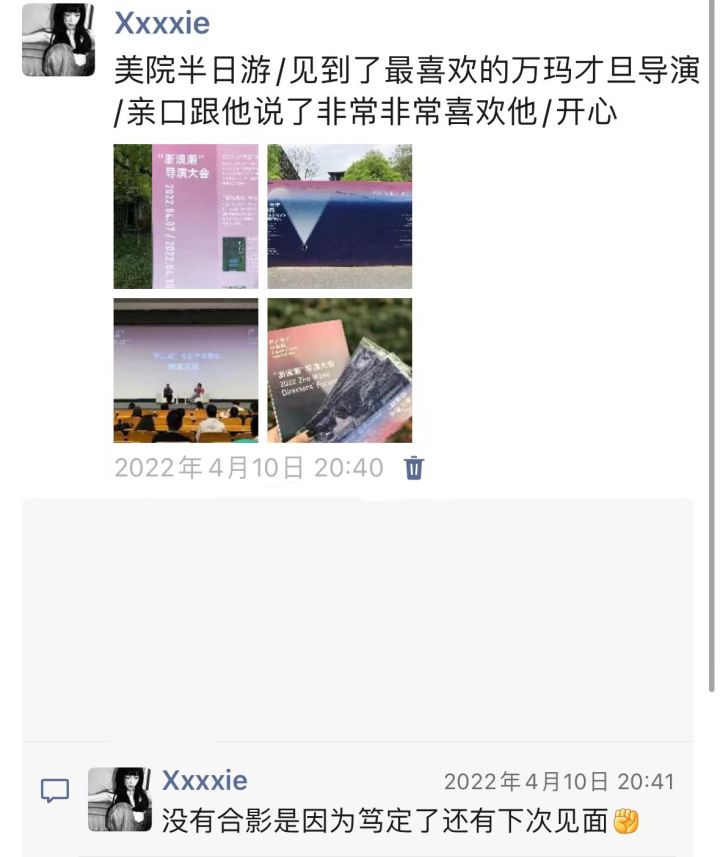The height and width of the screenshot is (857, 720).
Task: Tap commenter Xxxxie's avatar in comments
Action: 120,799
